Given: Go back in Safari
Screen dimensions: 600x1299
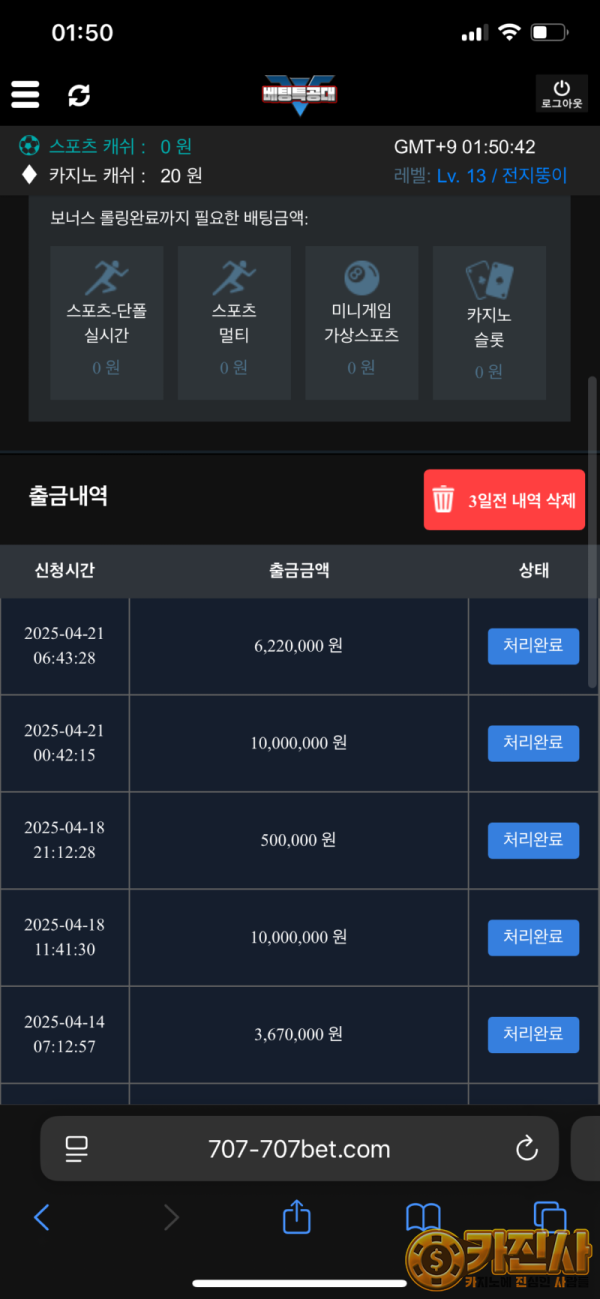Looking at the screenshot, I should [42, 1216].
